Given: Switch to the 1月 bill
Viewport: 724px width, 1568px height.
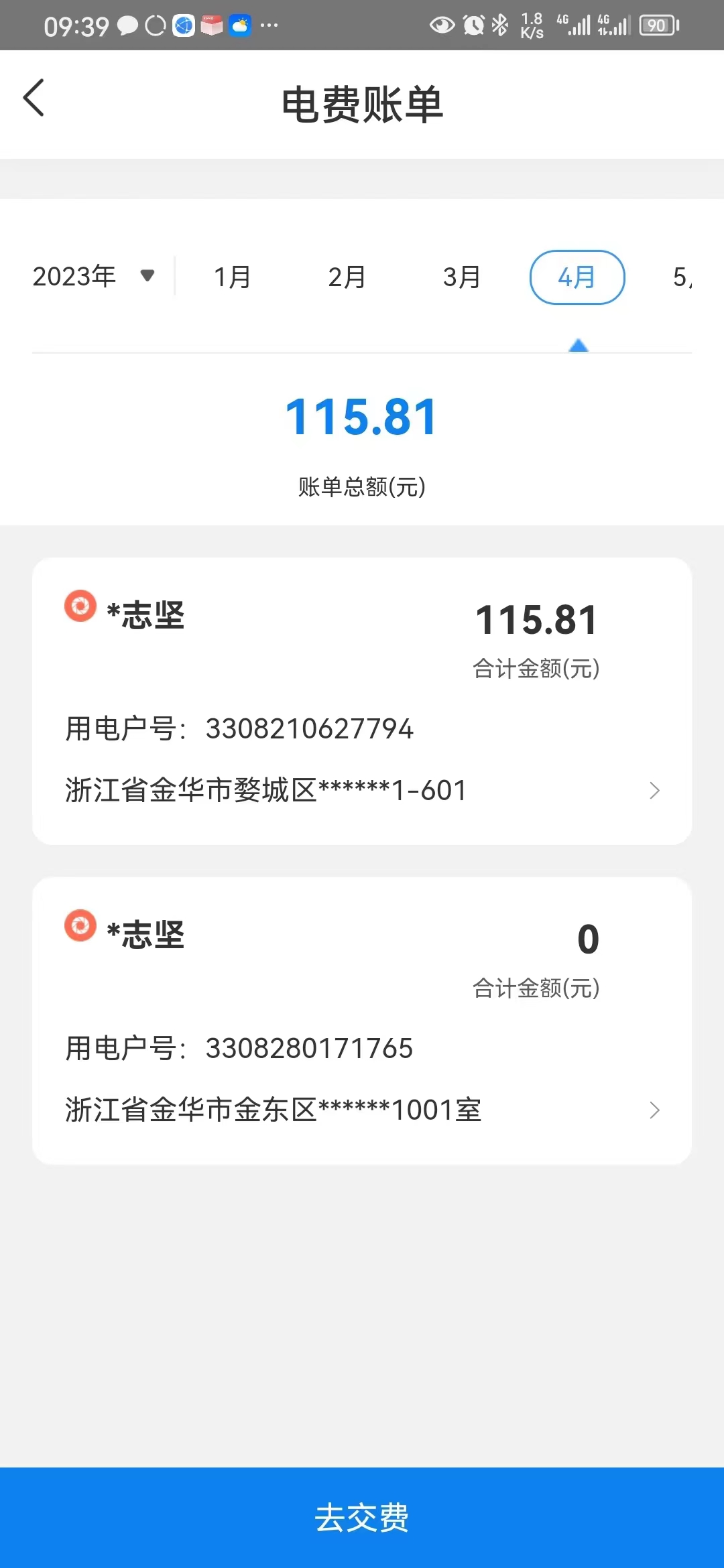Looking at the screenshot, I should 232,277.
